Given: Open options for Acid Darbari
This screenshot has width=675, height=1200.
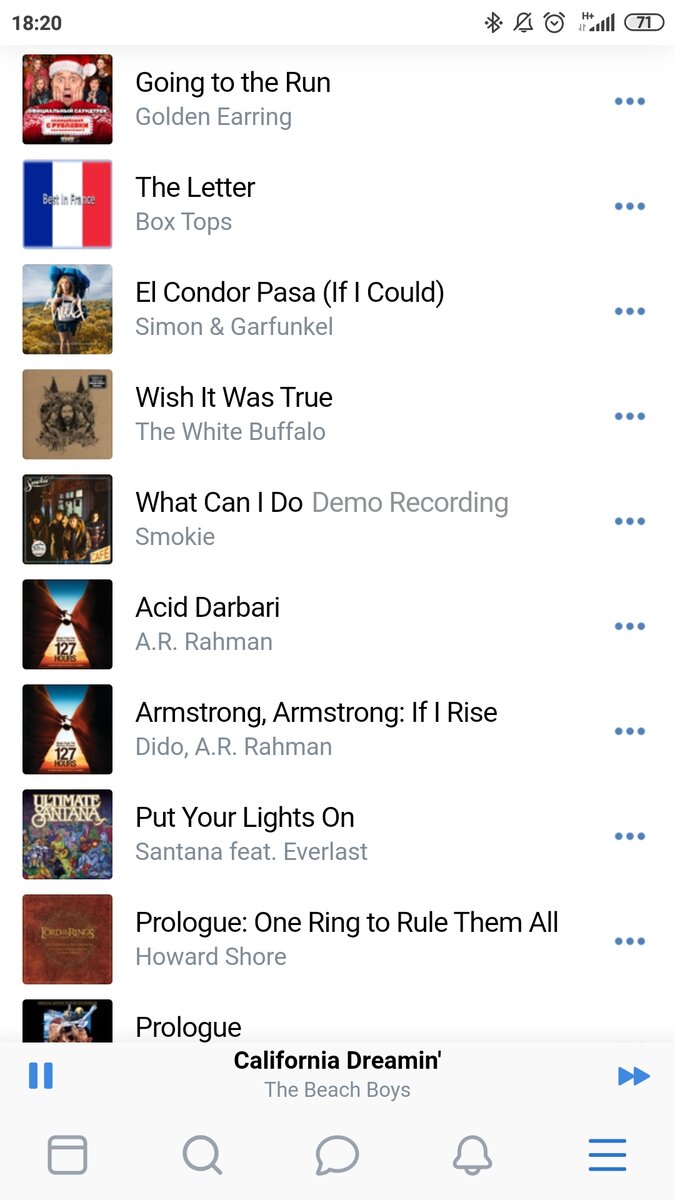Looking at the screenshot, I should [x=629, y=626].
